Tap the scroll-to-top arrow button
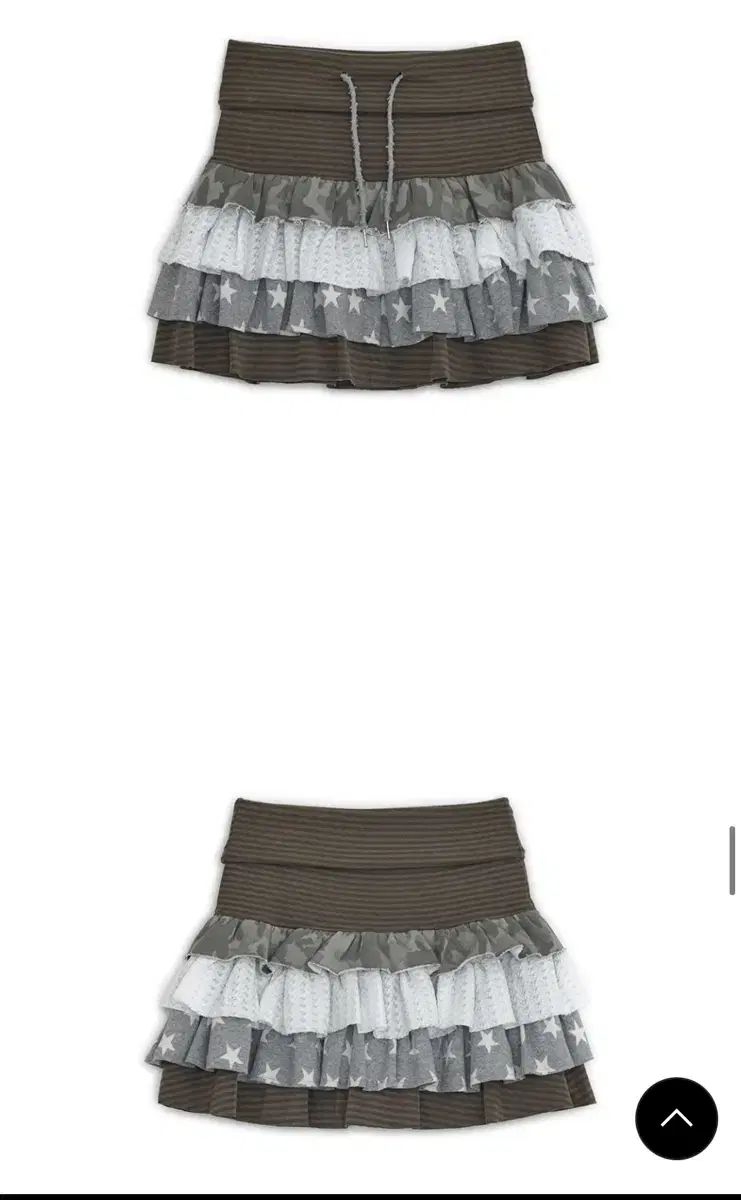 tap(676, 1118)
